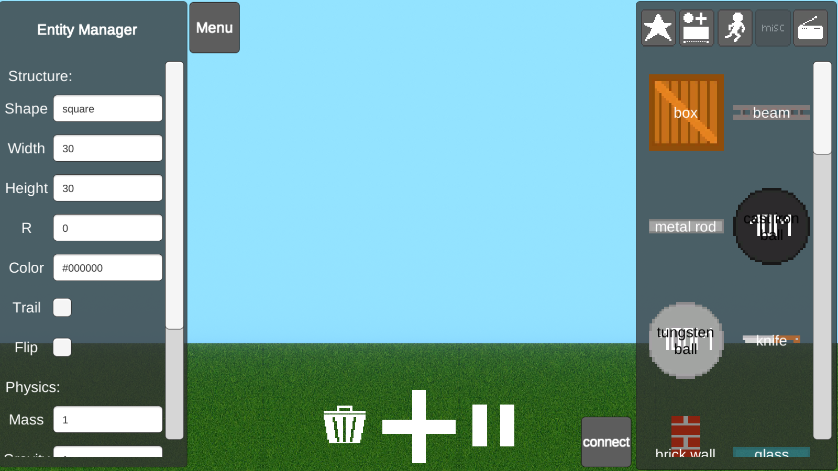
Task: Choose the metal rod item
Action: 686,227
